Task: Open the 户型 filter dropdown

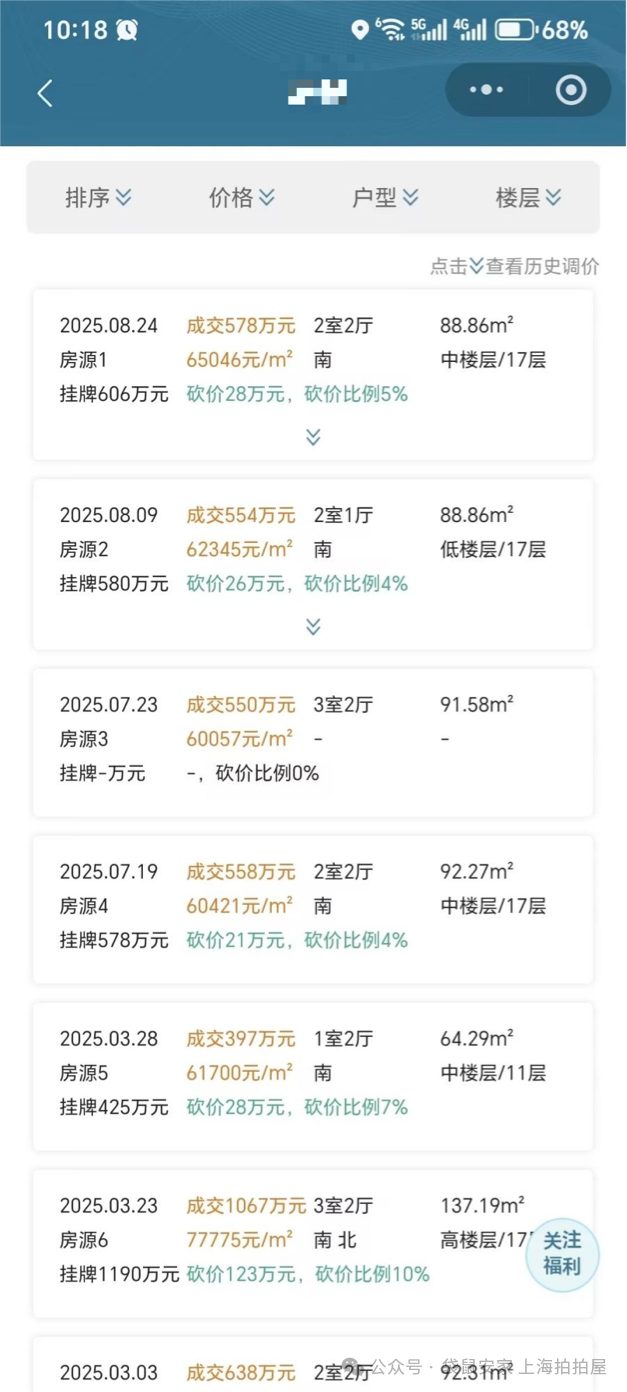Action: (x=385, y=198)
